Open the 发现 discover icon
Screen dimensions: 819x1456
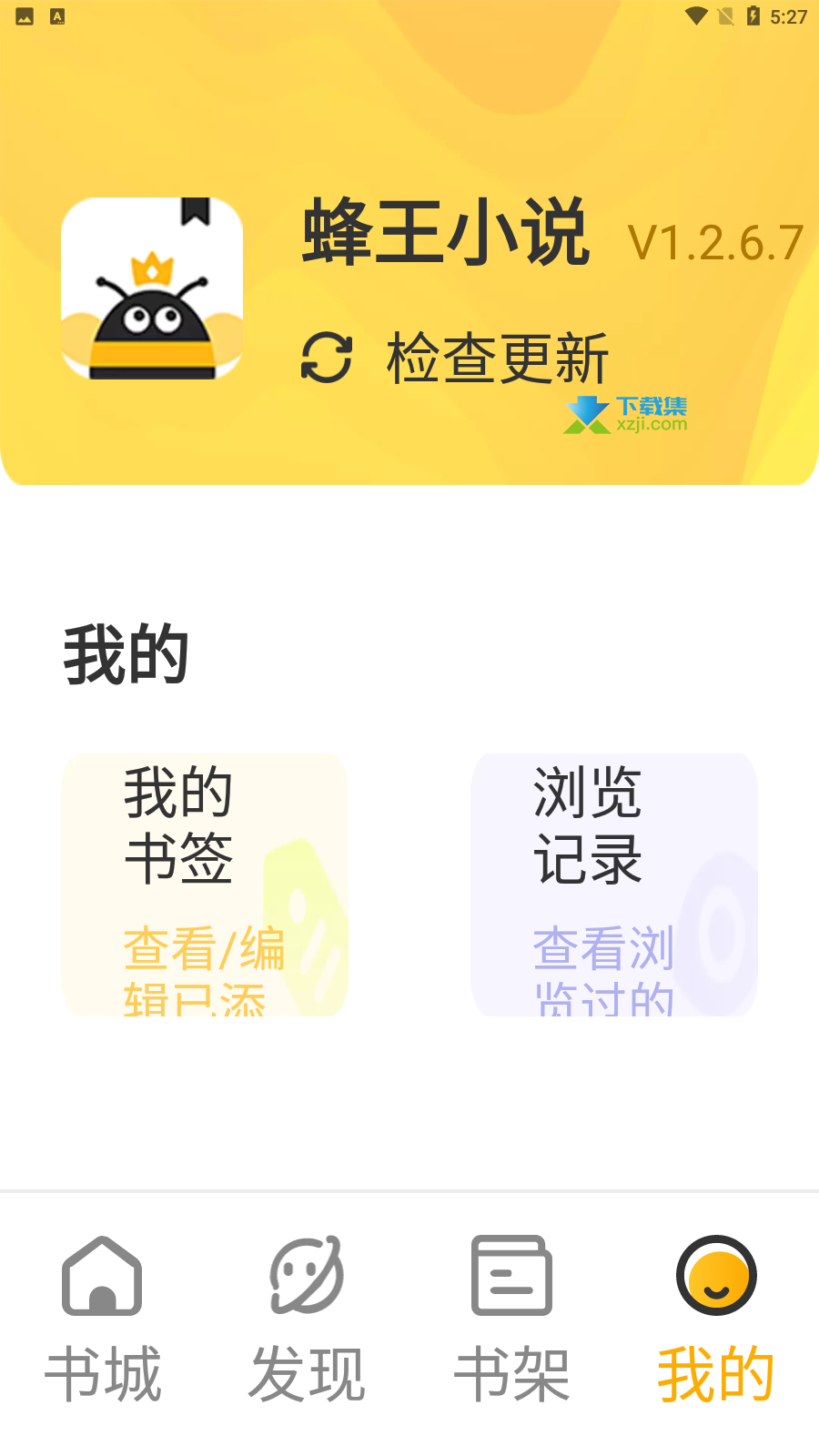pos(306,1276)
